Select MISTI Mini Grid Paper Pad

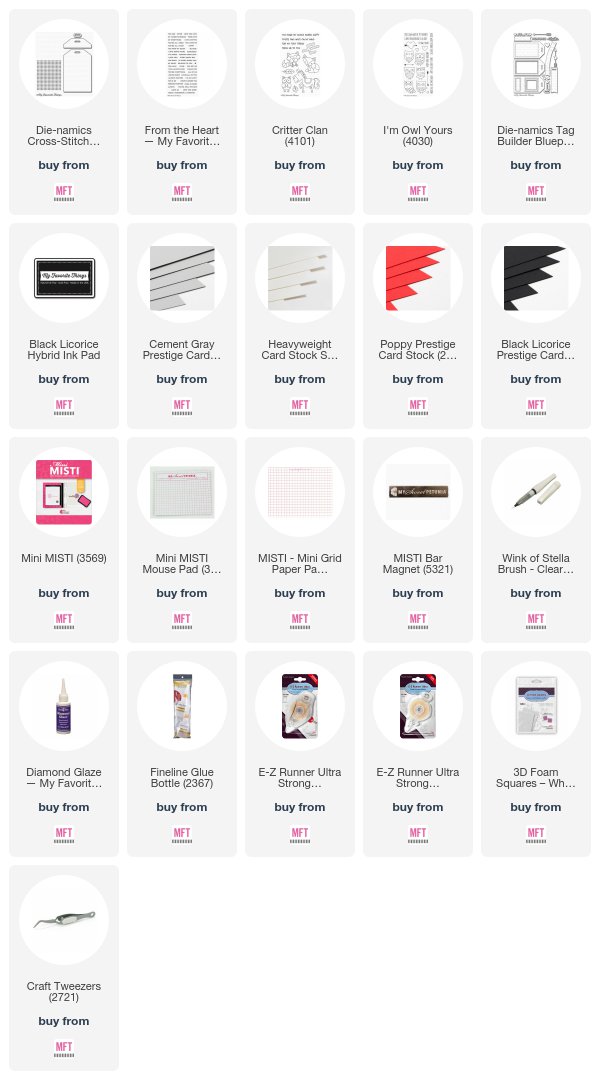[300, 540]
